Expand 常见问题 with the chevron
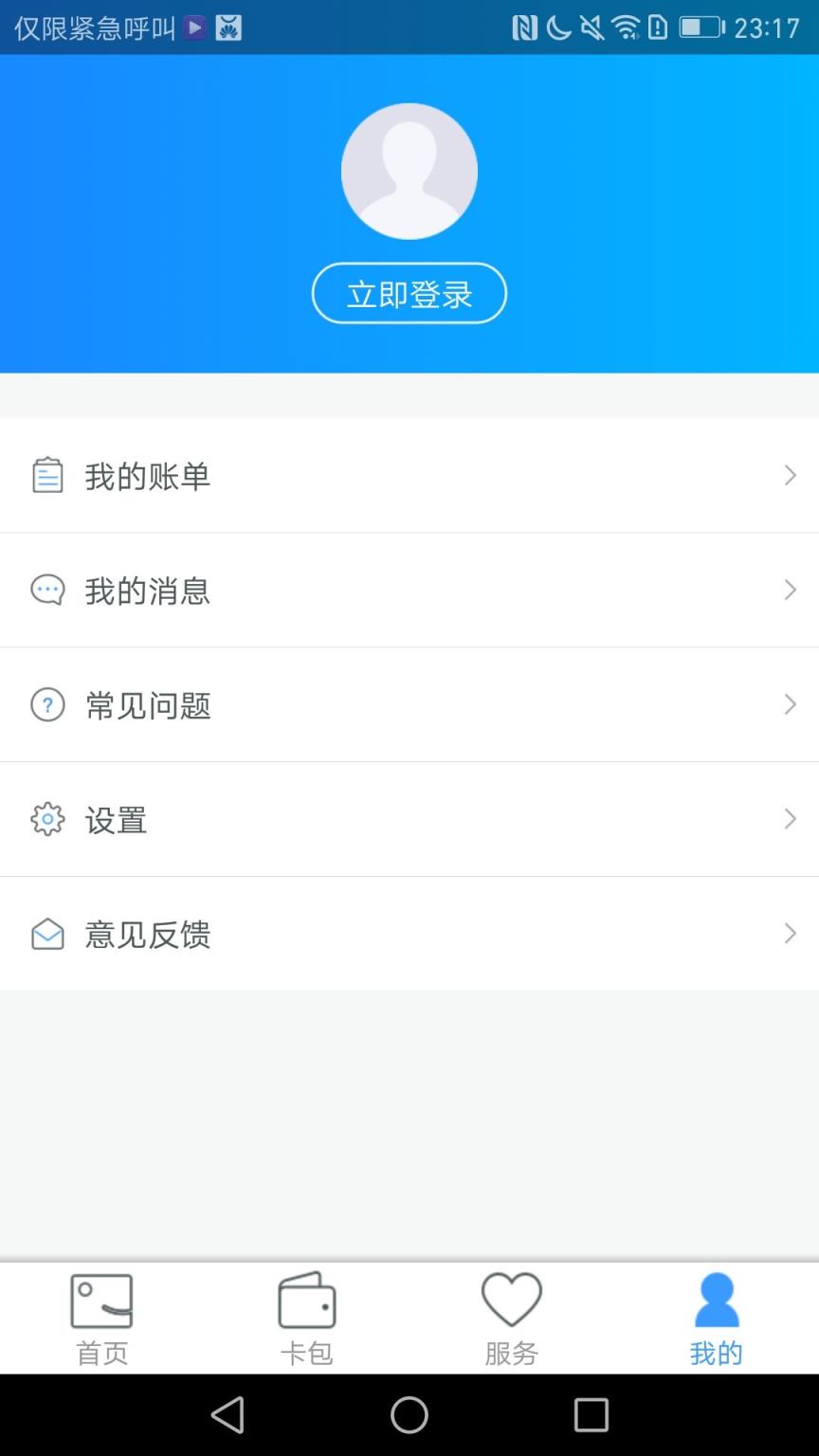Screen dimensions: 819x1456 coord(790,704)
